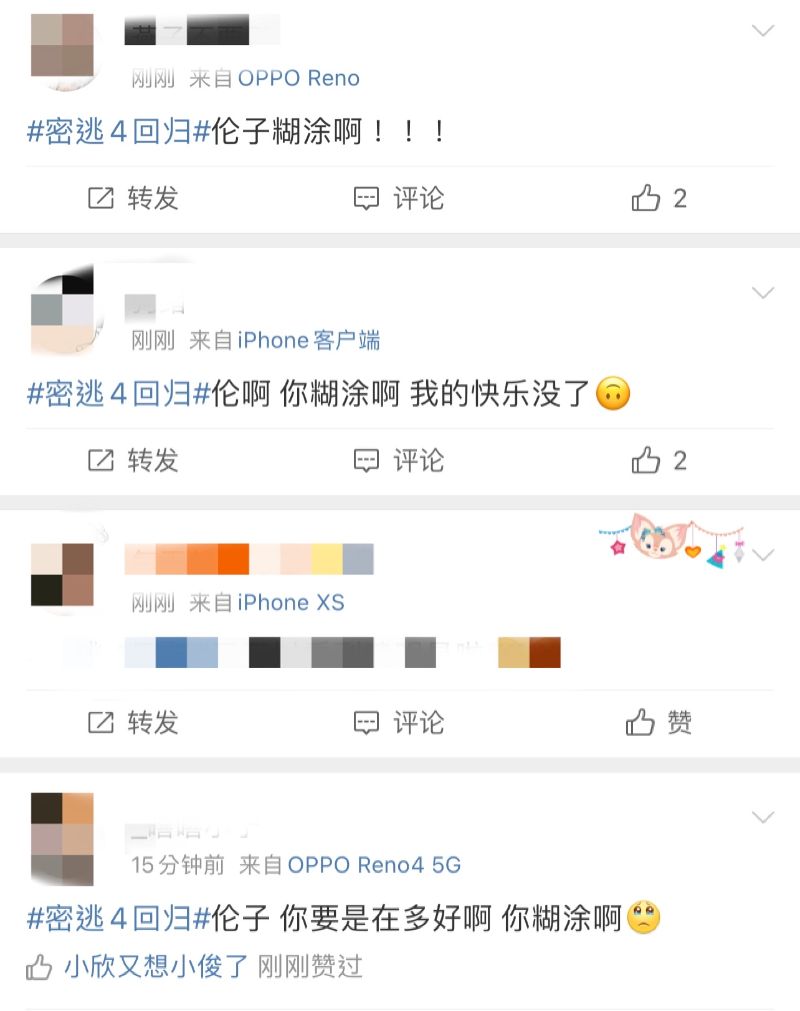The image size is (800, 1011).
Task: Repost the "我的快乐没了" post
Action: (133, 460)
